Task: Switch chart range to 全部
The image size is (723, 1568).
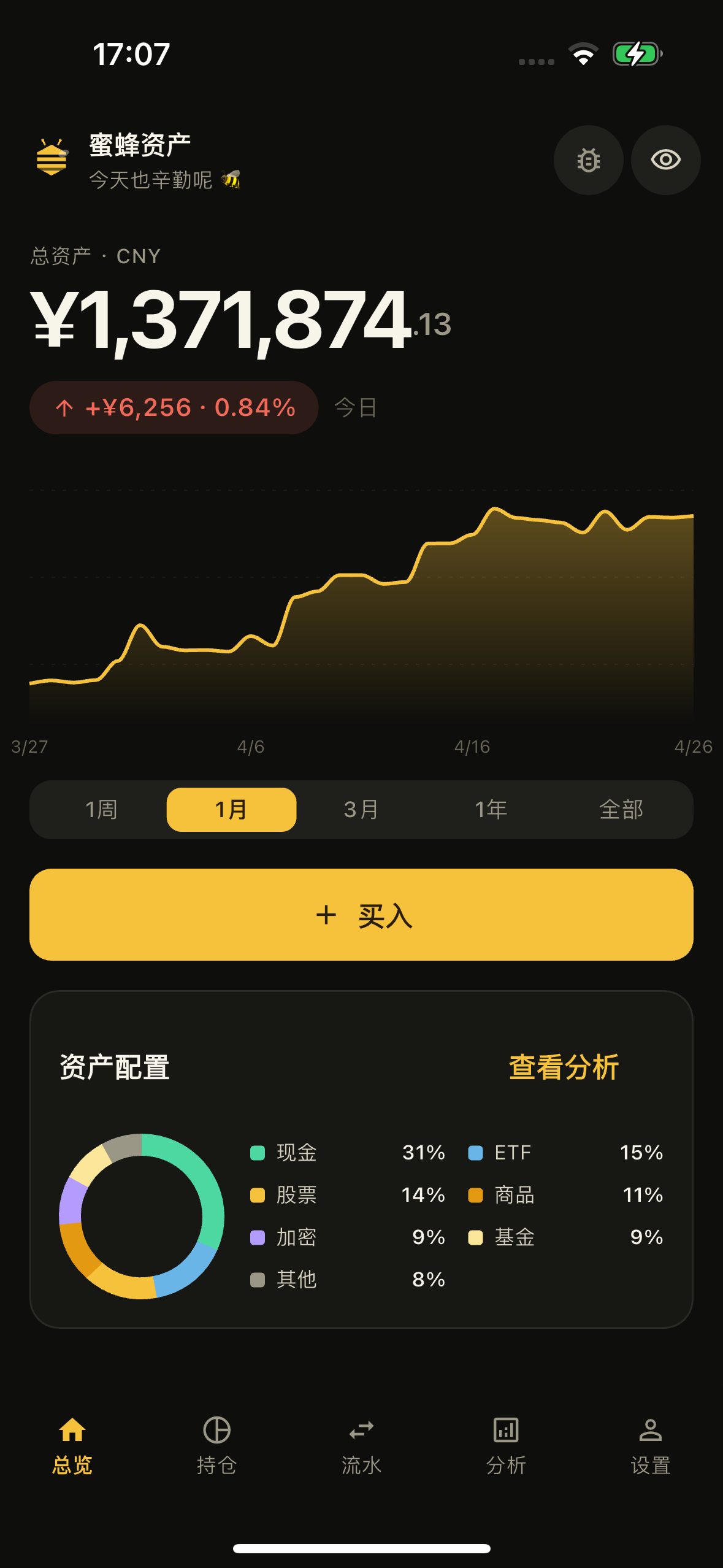Action: [x=621, y=809]
